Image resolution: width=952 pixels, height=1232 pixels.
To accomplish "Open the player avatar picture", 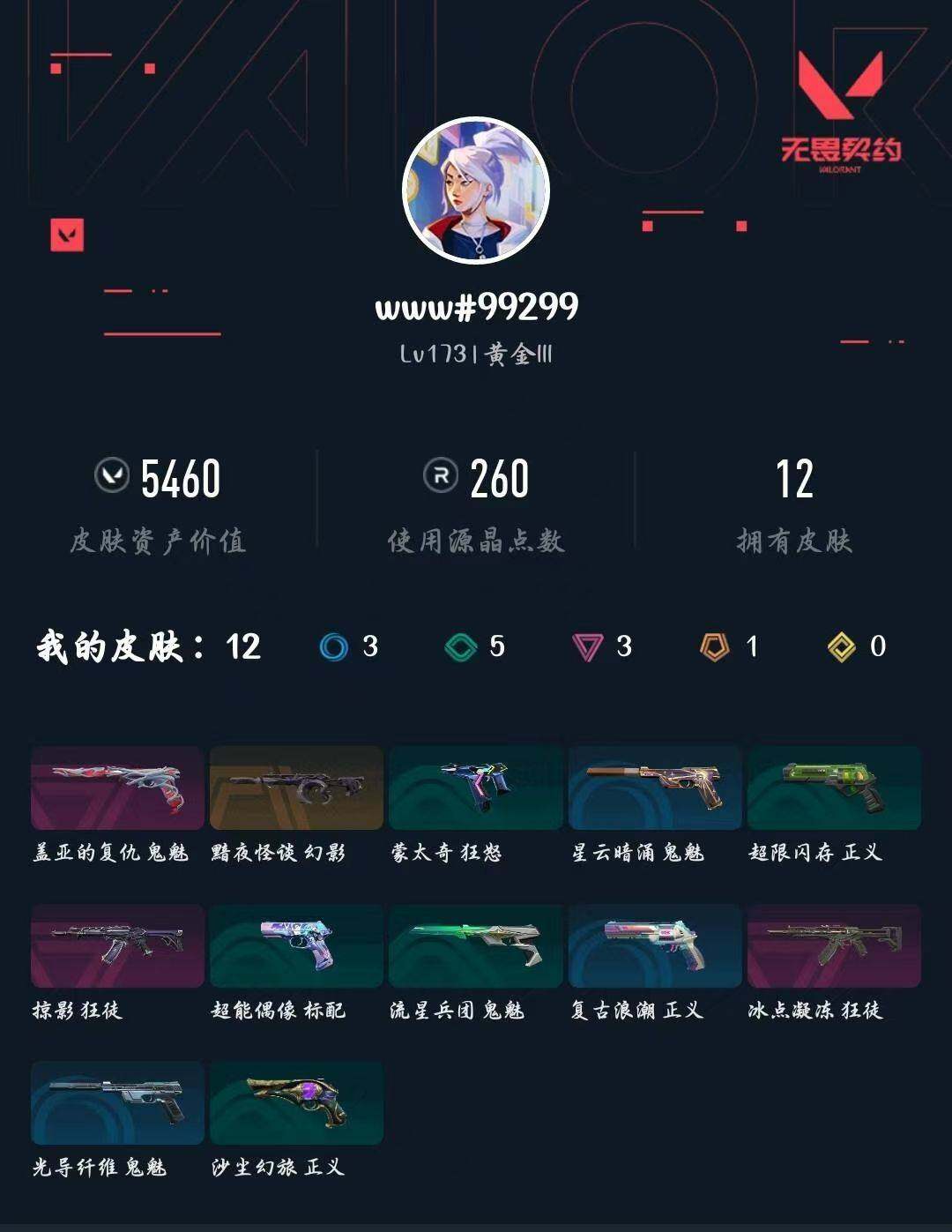I will pyautogui.click(x=476, y=190).
